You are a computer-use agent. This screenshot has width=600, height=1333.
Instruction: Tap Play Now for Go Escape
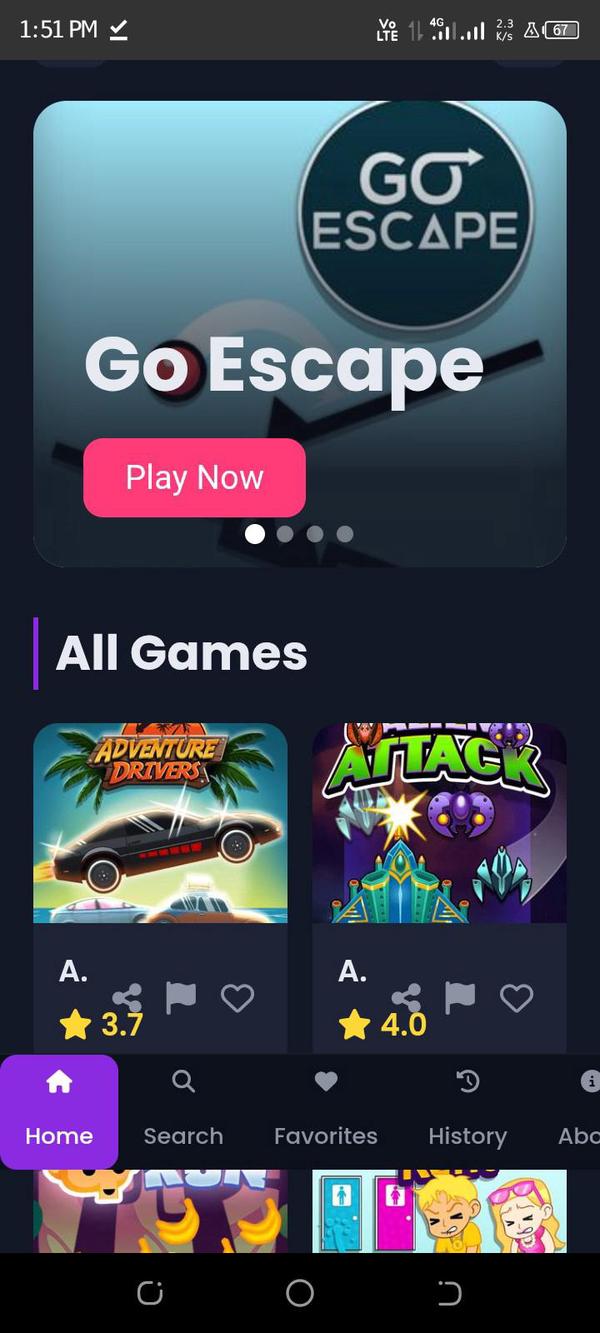click(x=194, y=477)
